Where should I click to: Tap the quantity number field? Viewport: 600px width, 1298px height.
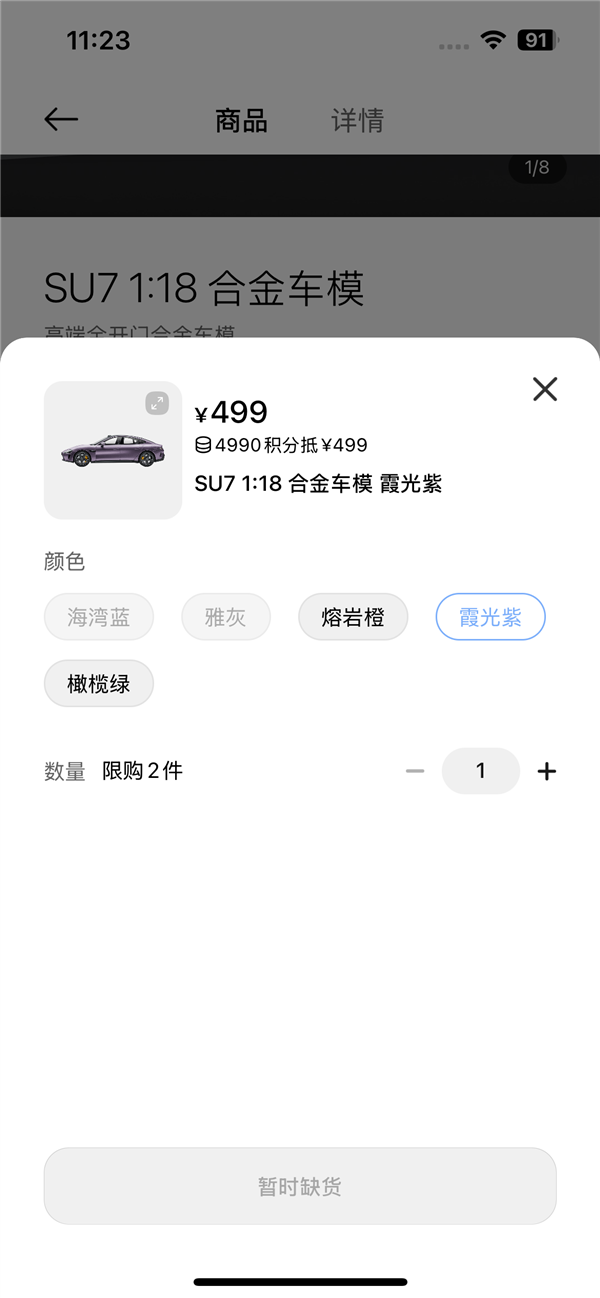(x=481, y=771)
